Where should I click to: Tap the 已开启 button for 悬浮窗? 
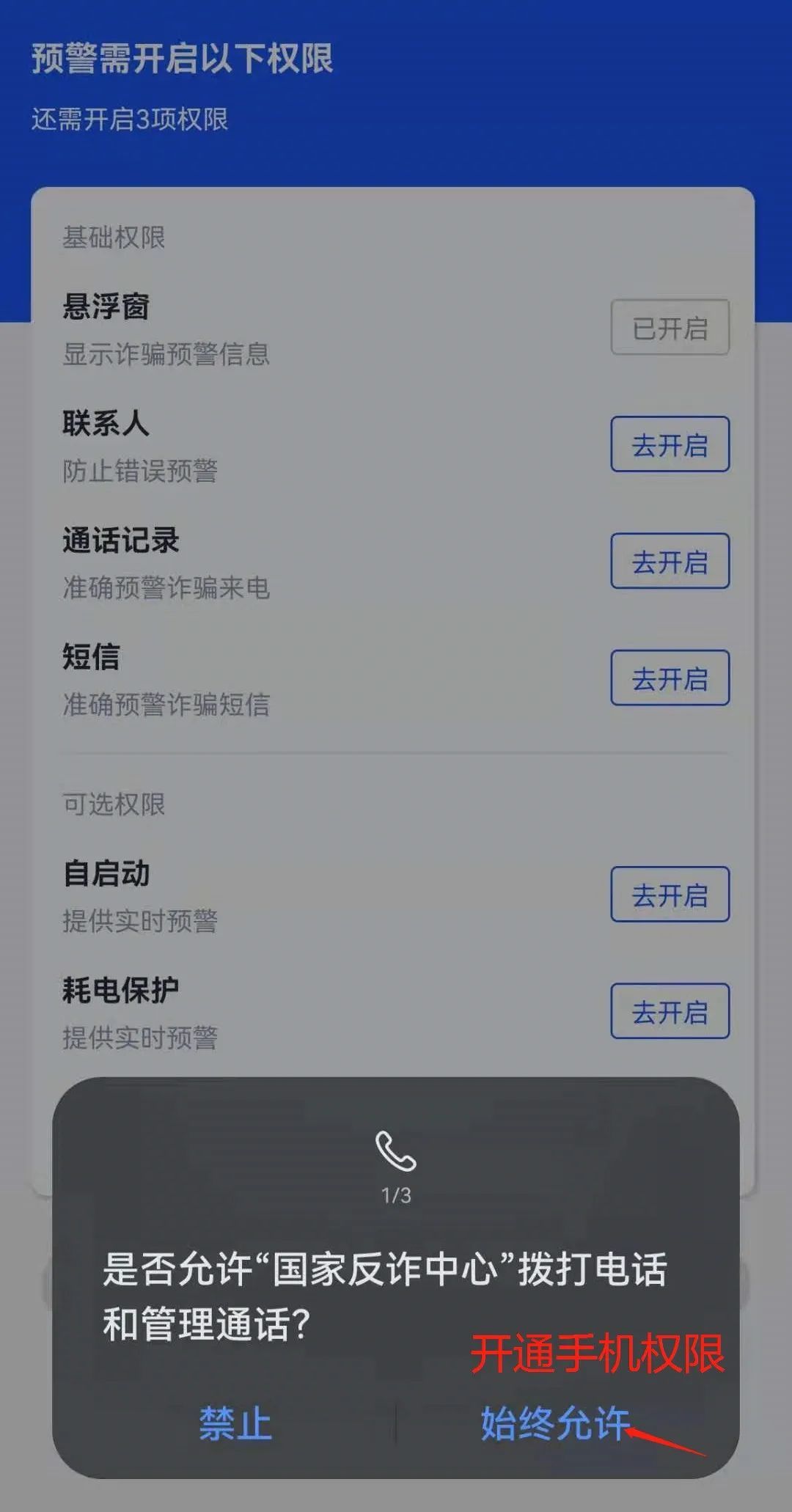click(x=670, y=327)
